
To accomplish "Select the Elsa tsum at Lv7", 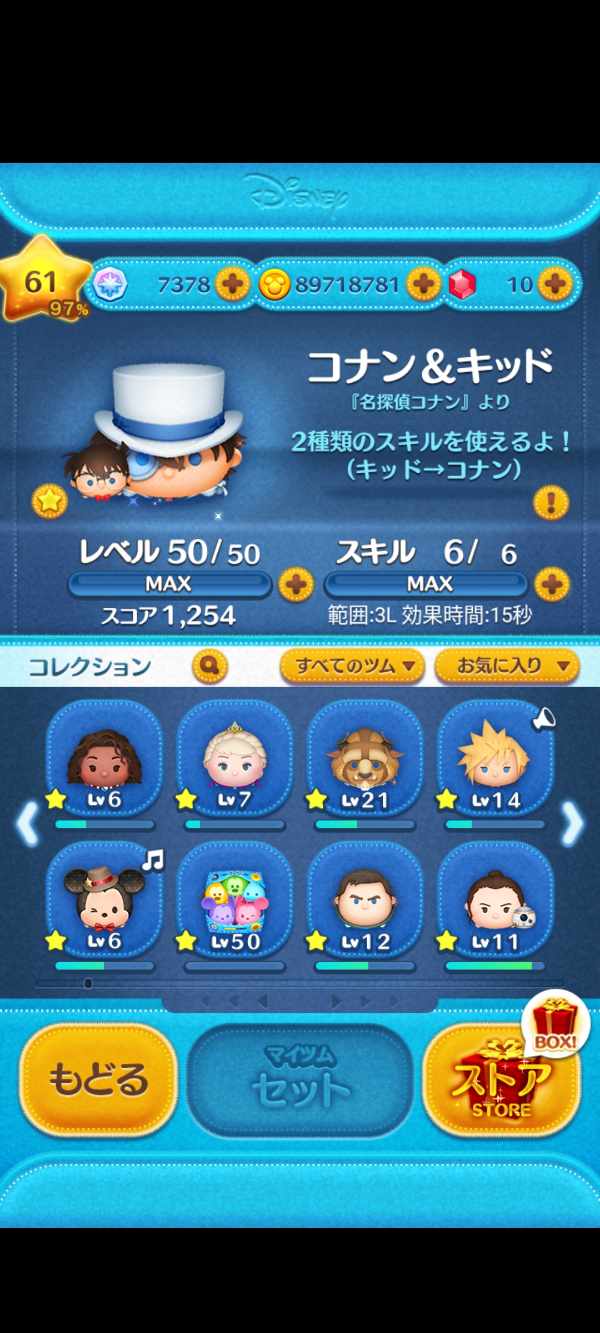I will [x=233, y=760].
